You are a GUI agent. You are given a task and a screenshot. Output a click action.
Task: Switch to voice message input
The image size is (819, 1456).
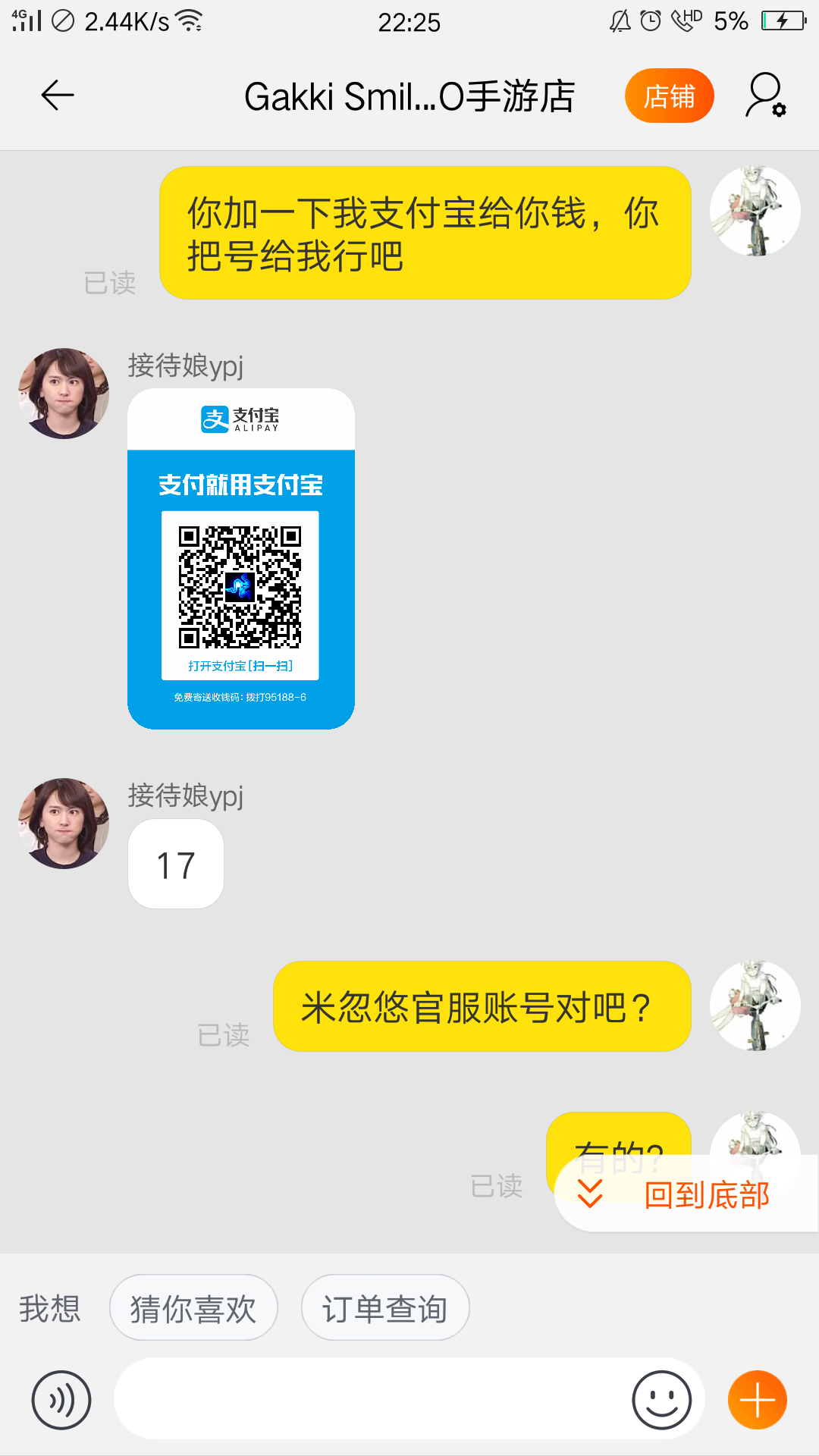click(x=61, y=1400)
